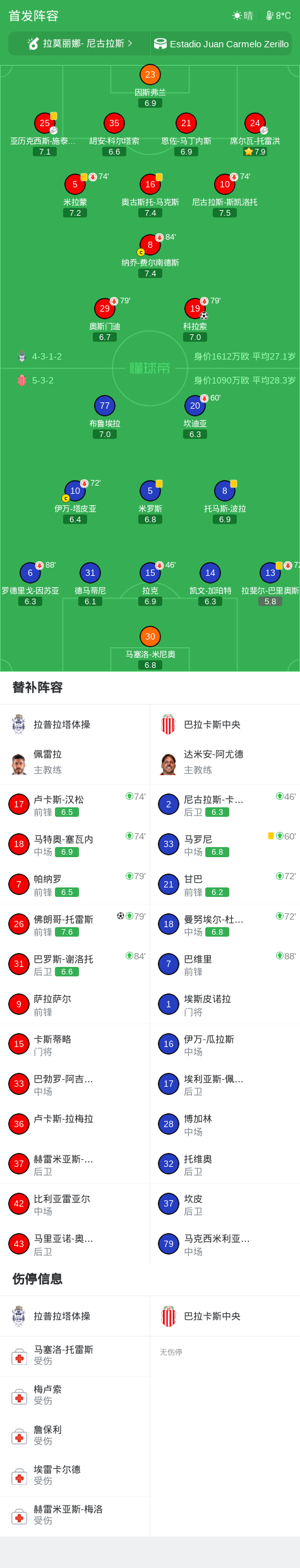Open coach 佩雷拉 profile
This screenshot has width=300, height=1568.
point(75,762)
